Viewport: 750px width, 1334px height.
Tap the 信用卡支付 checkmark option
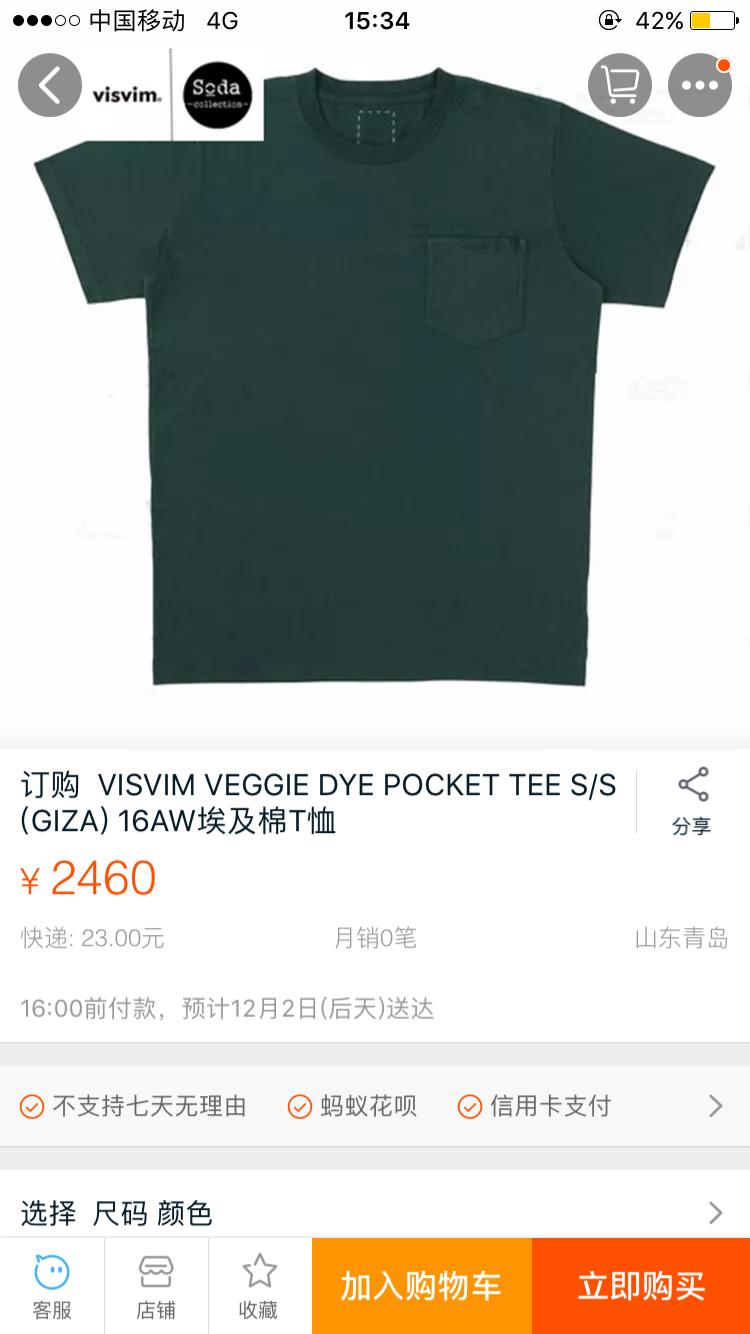click(468, 1106)
